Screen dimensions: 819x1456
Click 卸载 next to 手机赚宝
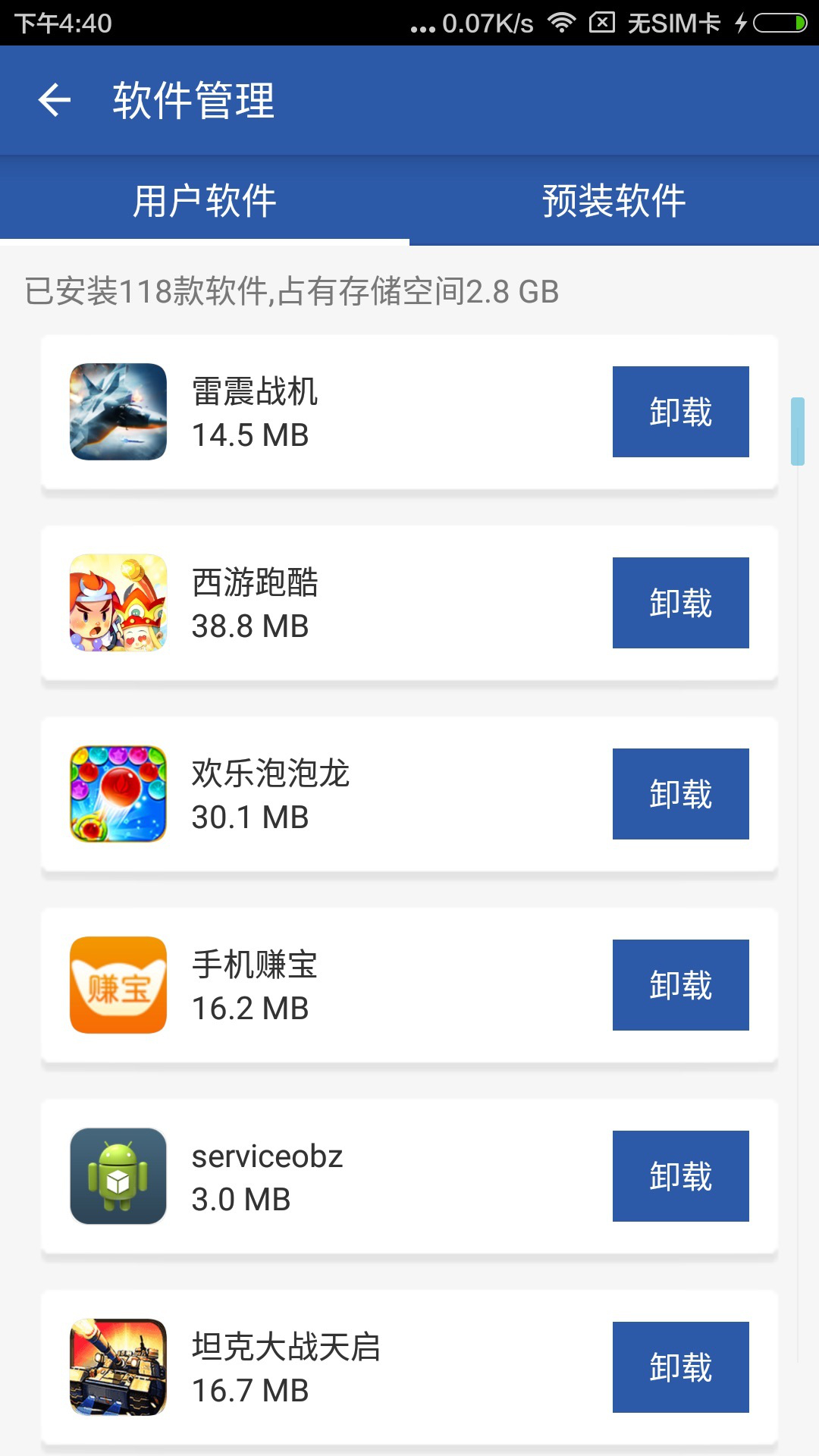[x=680, y=985]
